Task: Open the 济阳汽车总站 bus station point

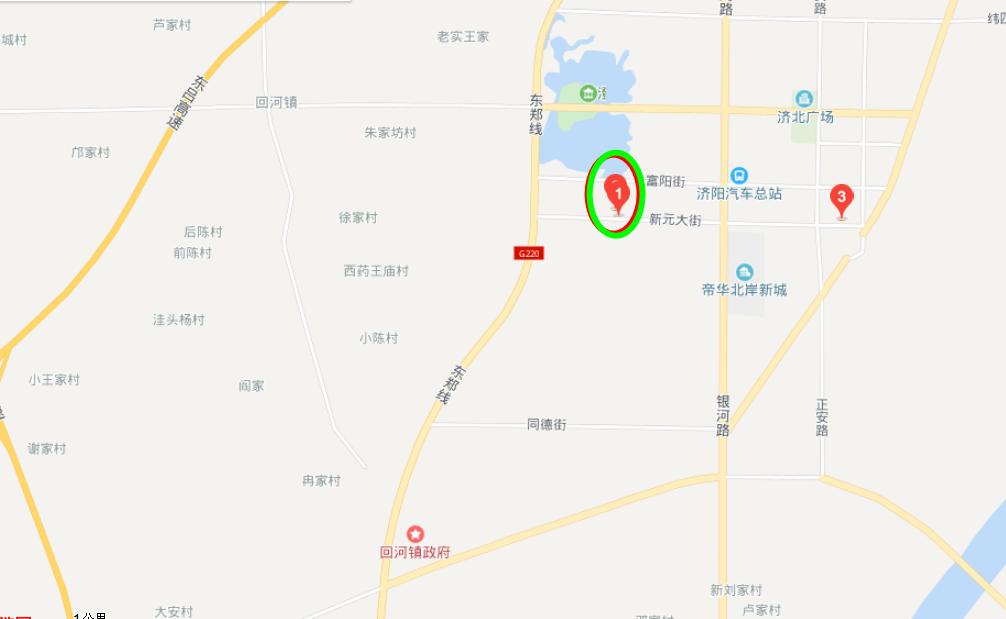Action: (x=739, y=176)
